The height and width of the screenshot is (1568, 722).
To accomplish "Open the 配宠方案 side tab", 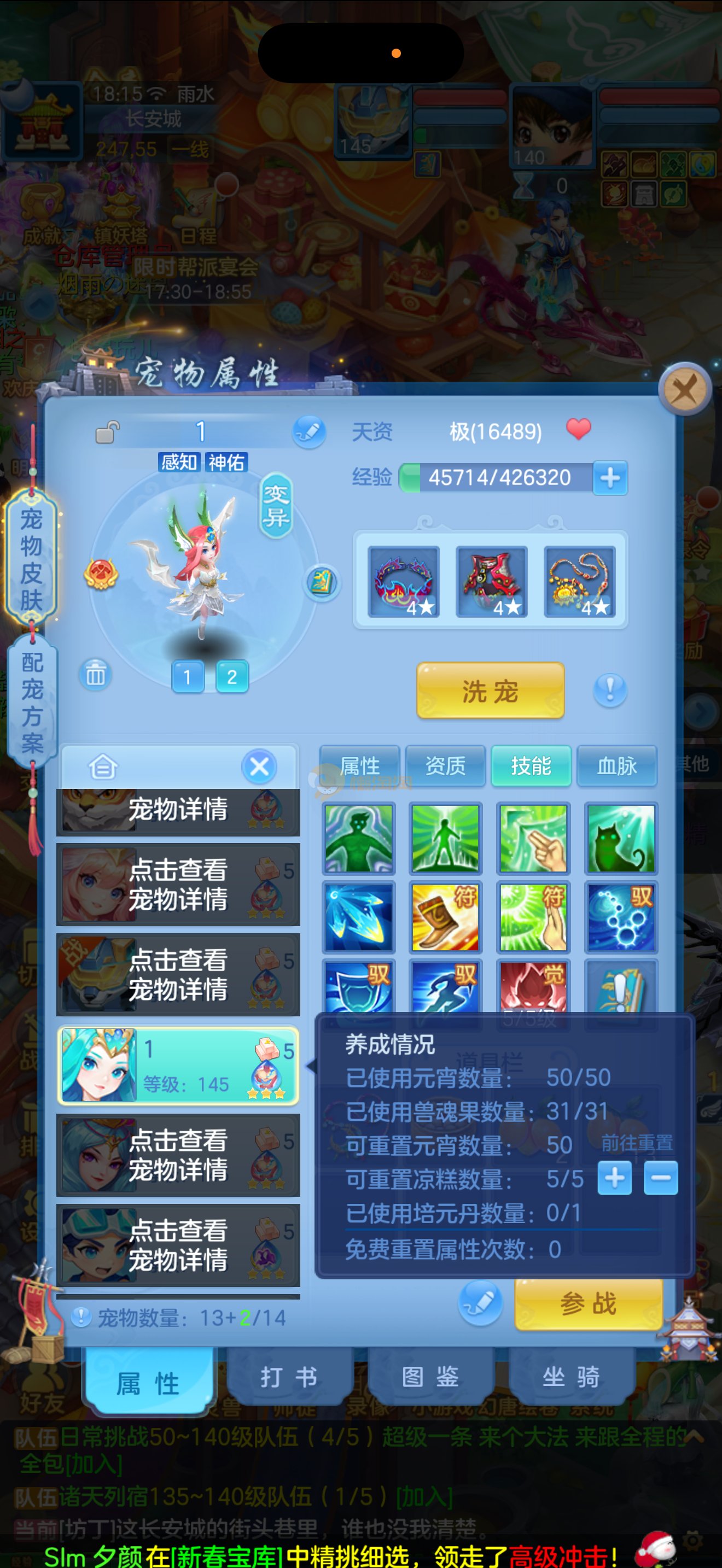I will [32, 702].
